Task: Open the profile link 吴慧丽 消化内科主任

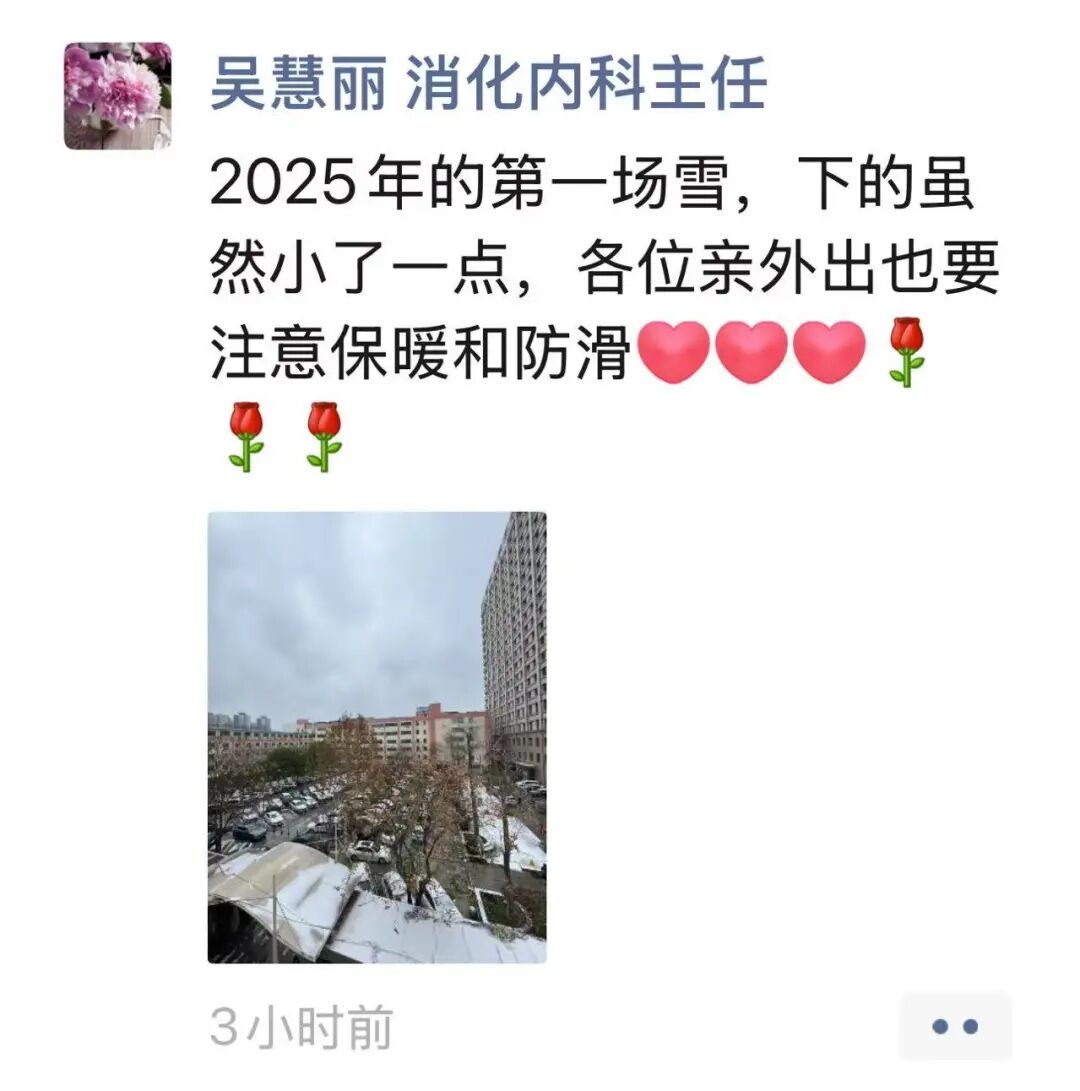Action: (x=488, y=84)
